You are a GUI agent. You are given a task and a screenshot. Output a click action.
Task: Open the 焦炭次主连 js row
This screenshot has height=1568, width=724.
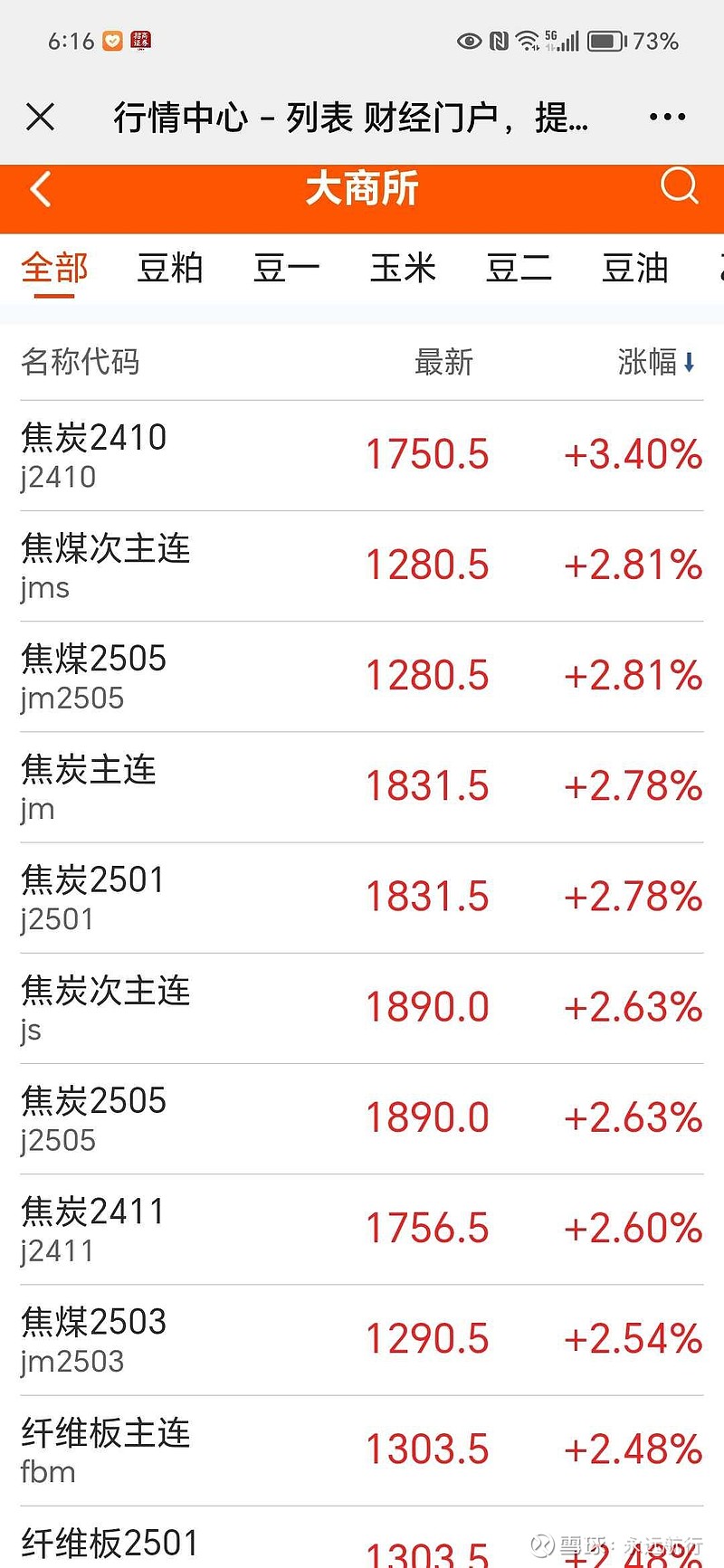click(362, 1009)
